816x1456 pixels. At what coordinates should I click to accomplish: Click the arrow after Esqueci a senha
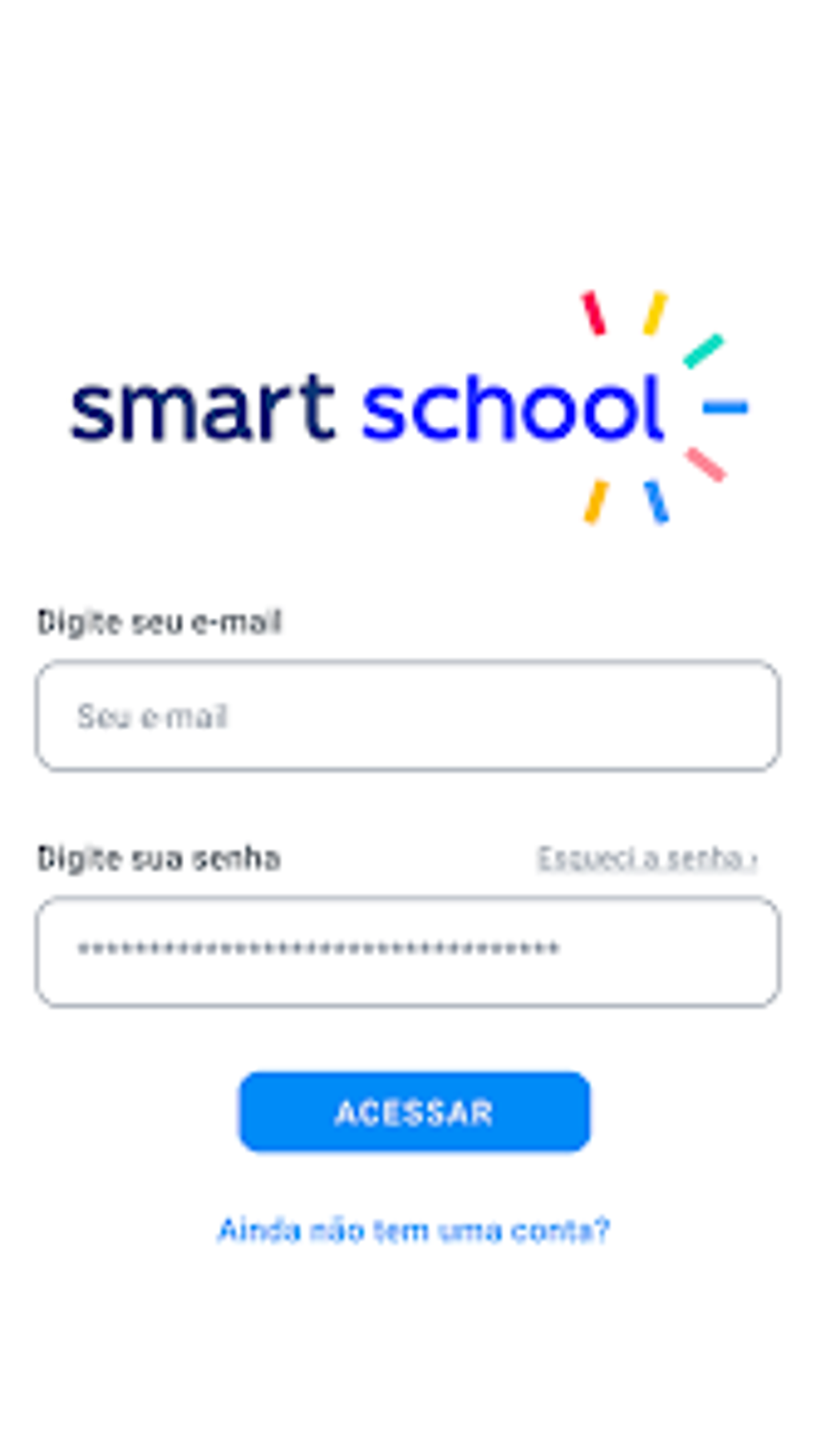point(750,858)
